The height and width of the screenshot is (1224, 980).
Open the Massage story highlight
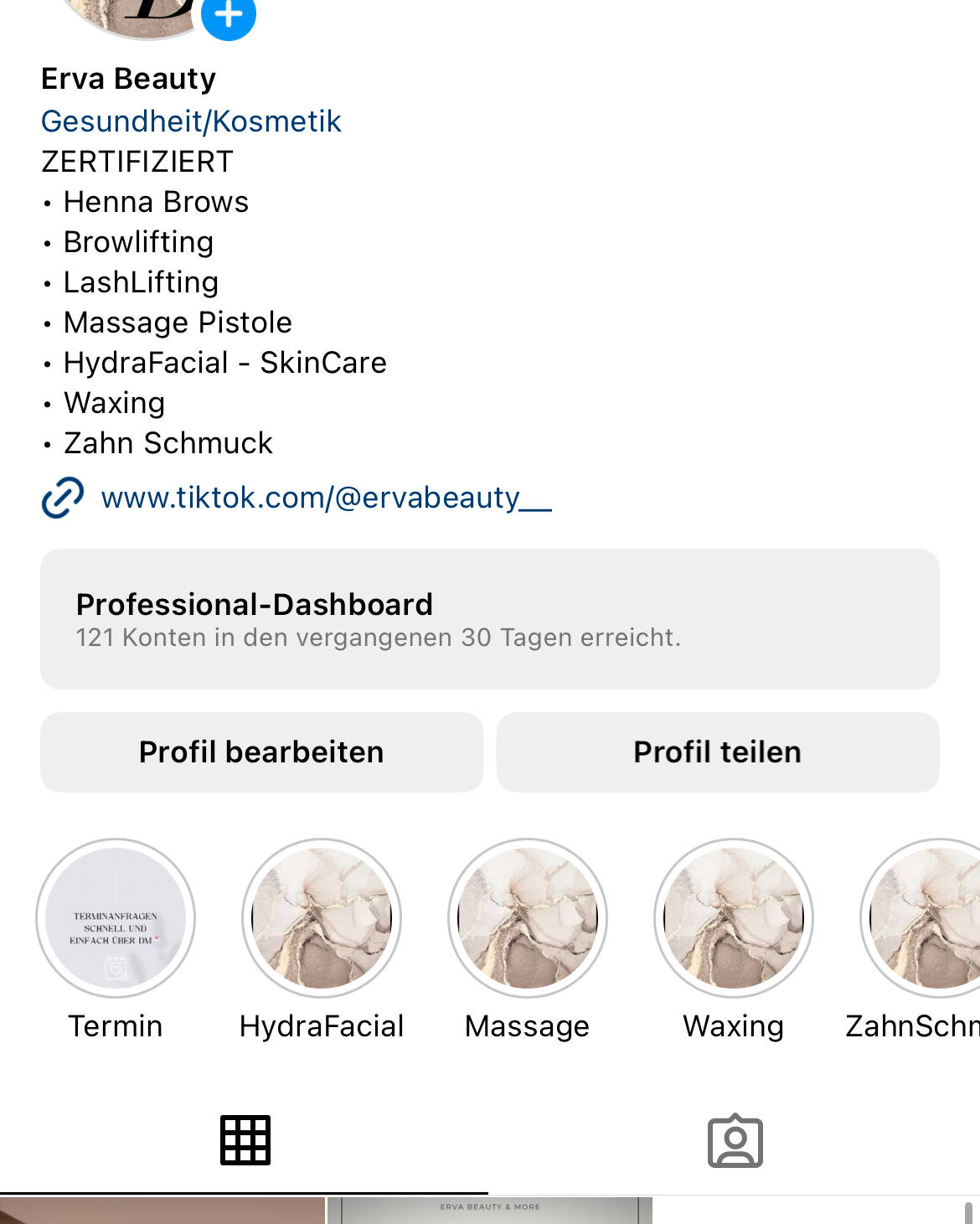pos(528,918)
